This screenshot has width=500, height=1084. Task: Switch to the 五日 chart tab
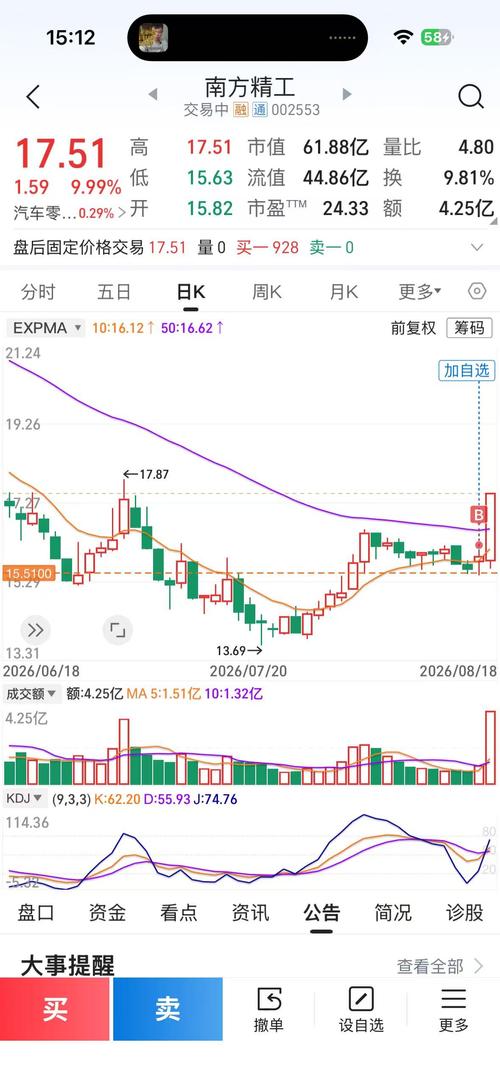114,292
